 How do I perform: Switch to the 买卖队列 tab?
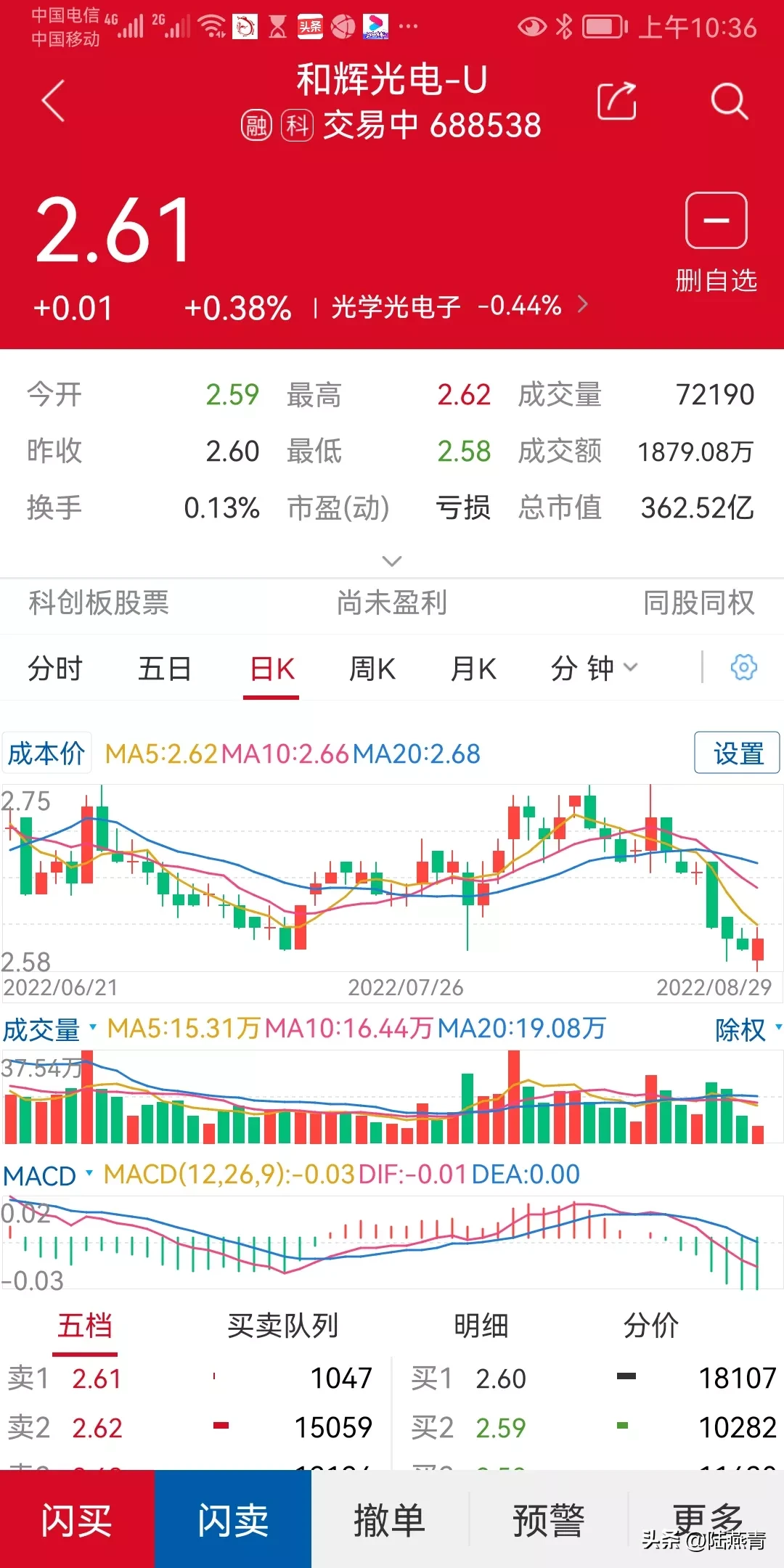coord(282,1326)
